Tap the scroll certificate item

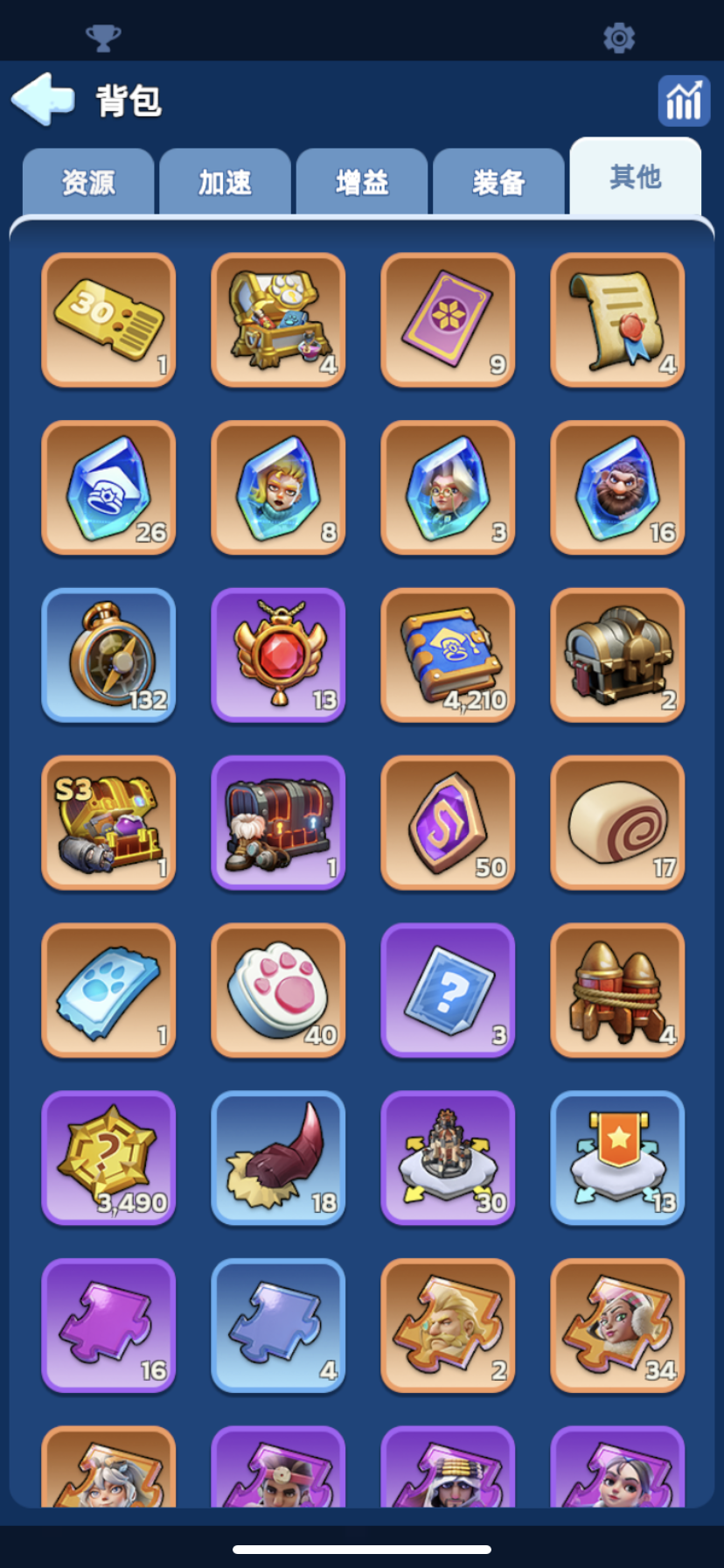pyautogui.click(x=617, y=320)
